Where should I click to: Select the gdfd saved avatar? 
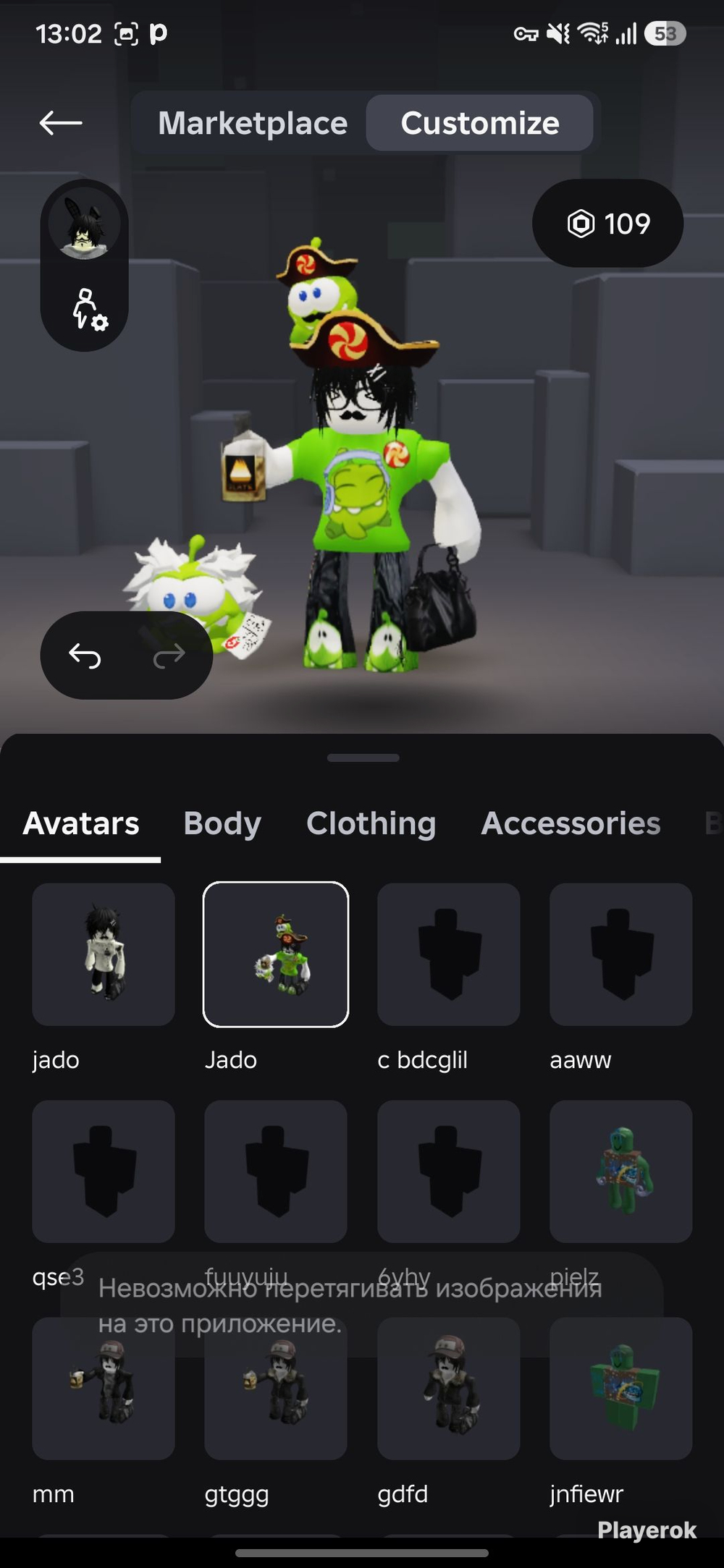(x=449, y=1389)
